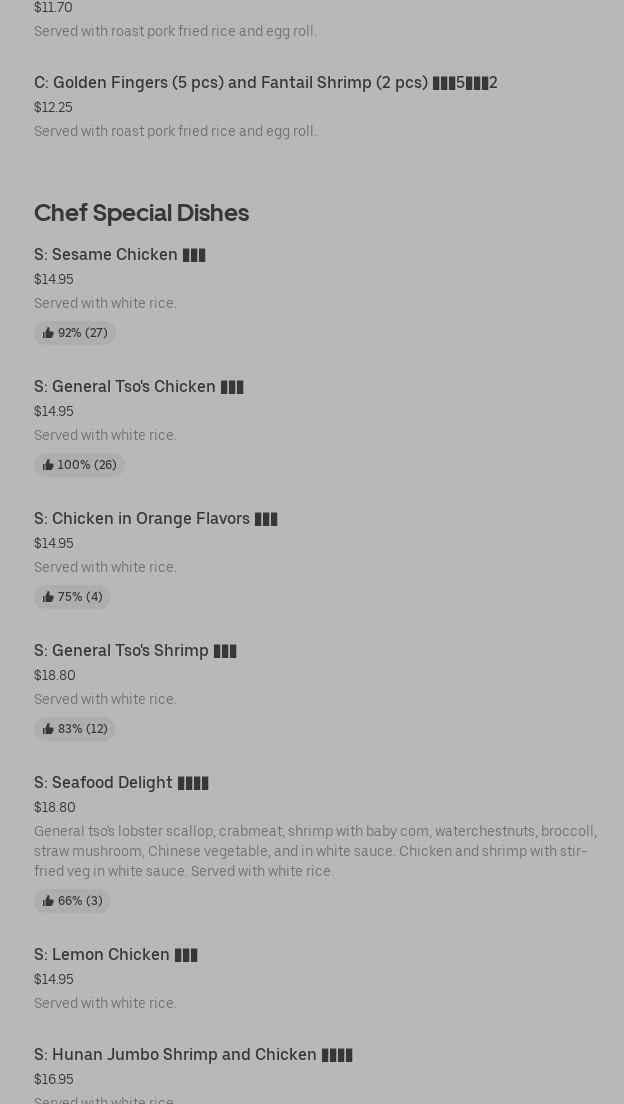624x1104 pixels.
Task: Open S: General Tso's Chicken item
Action: [x=139, y=387]
